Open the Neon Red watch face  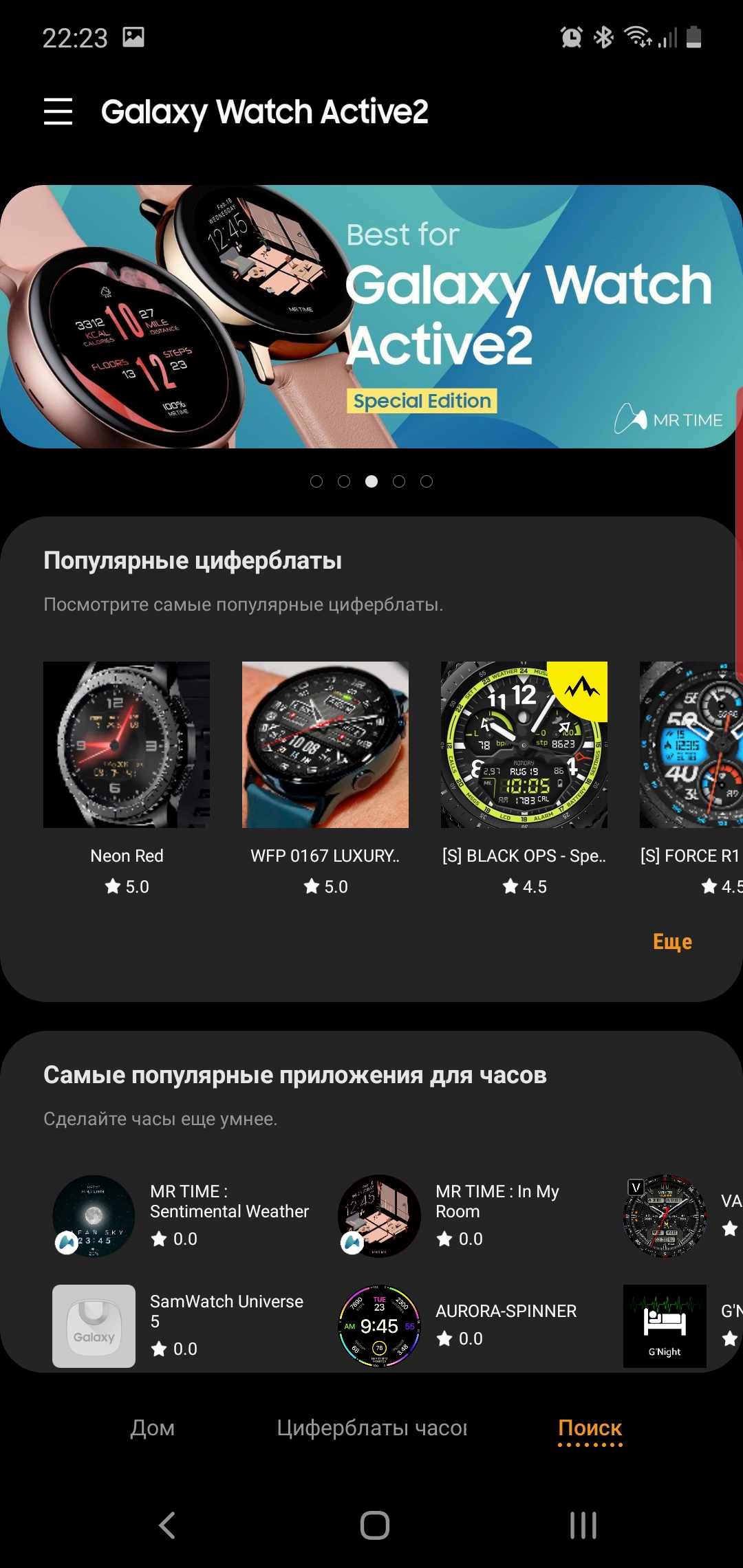pyautogui.click(x=127, y=745)
